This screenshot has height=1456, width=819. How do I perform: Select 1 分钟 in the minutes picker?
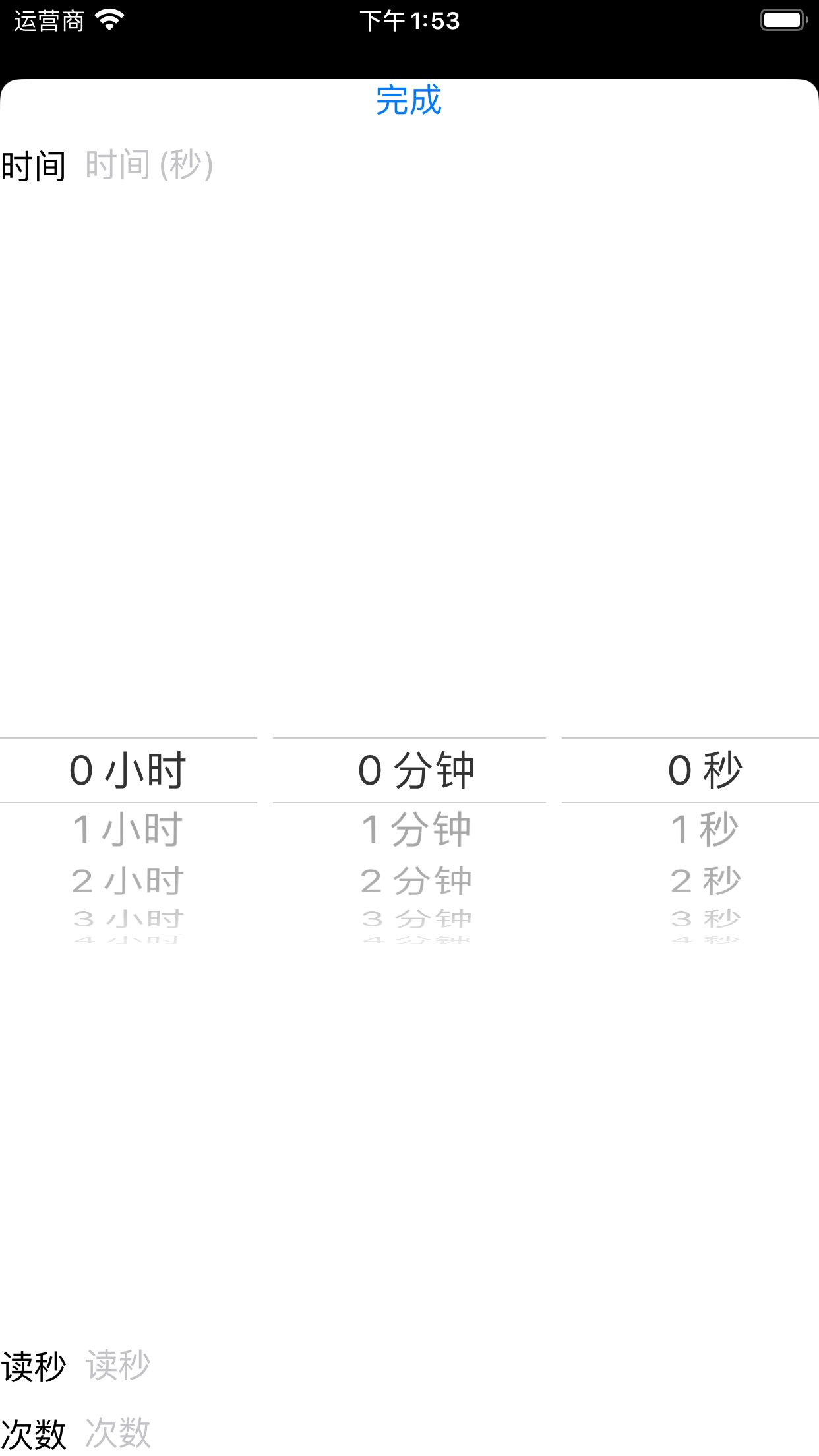pos(416,829)
